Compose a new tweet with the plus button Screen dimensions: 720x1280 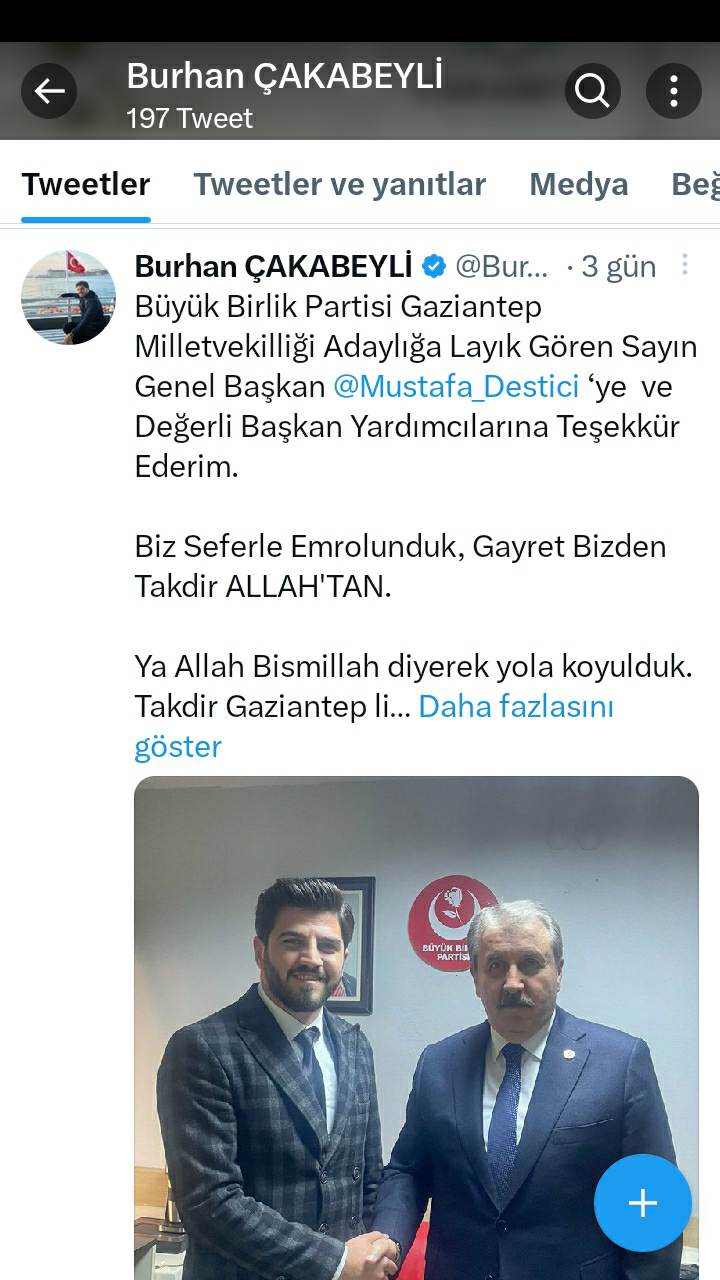pyautogui.click(x=643, y=1203)
